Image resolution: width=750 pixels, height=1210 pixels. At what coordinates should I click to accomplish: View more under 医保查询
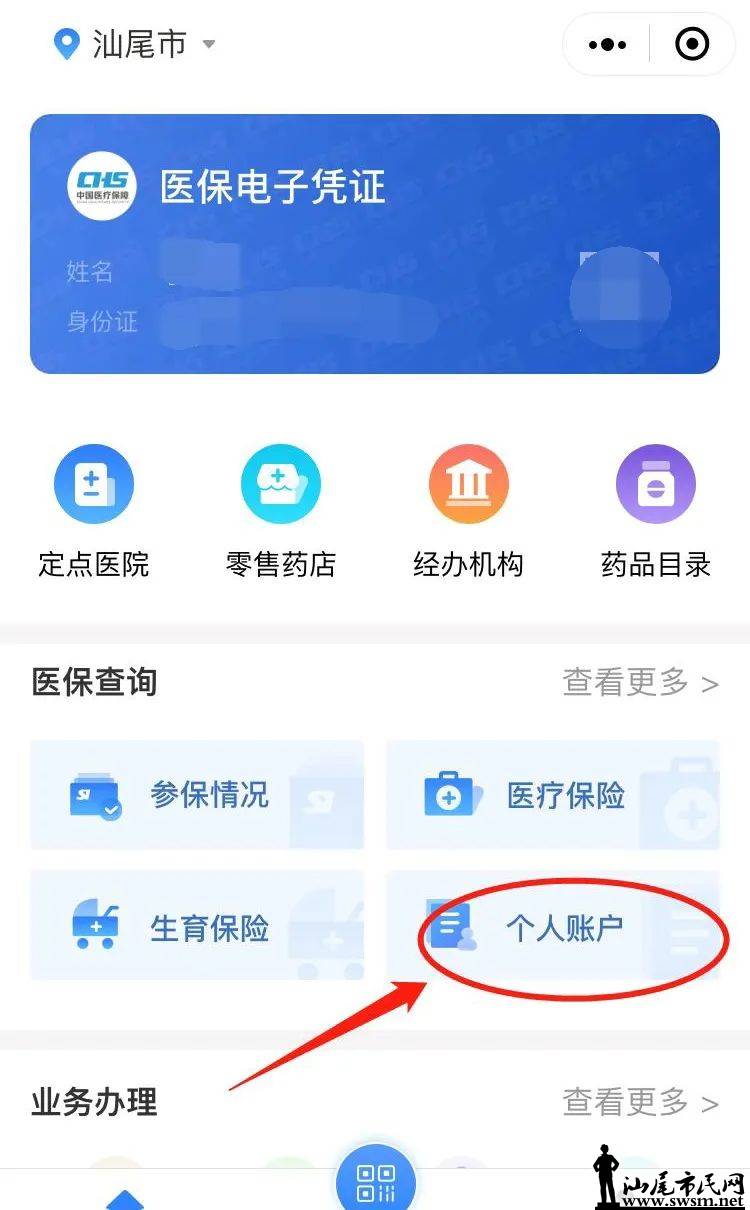(x=640, y=683)
